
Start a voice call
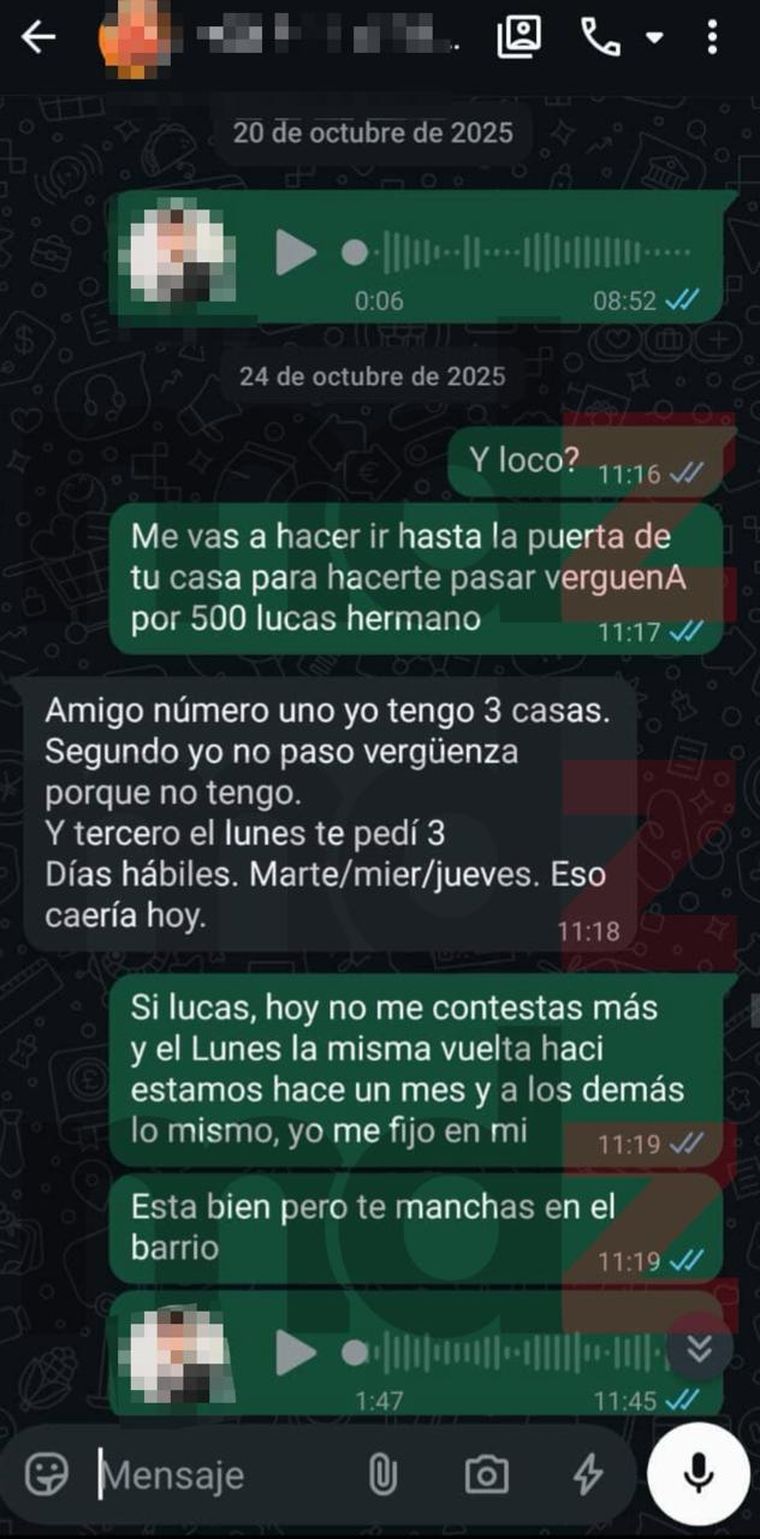(x=601, y=38)
